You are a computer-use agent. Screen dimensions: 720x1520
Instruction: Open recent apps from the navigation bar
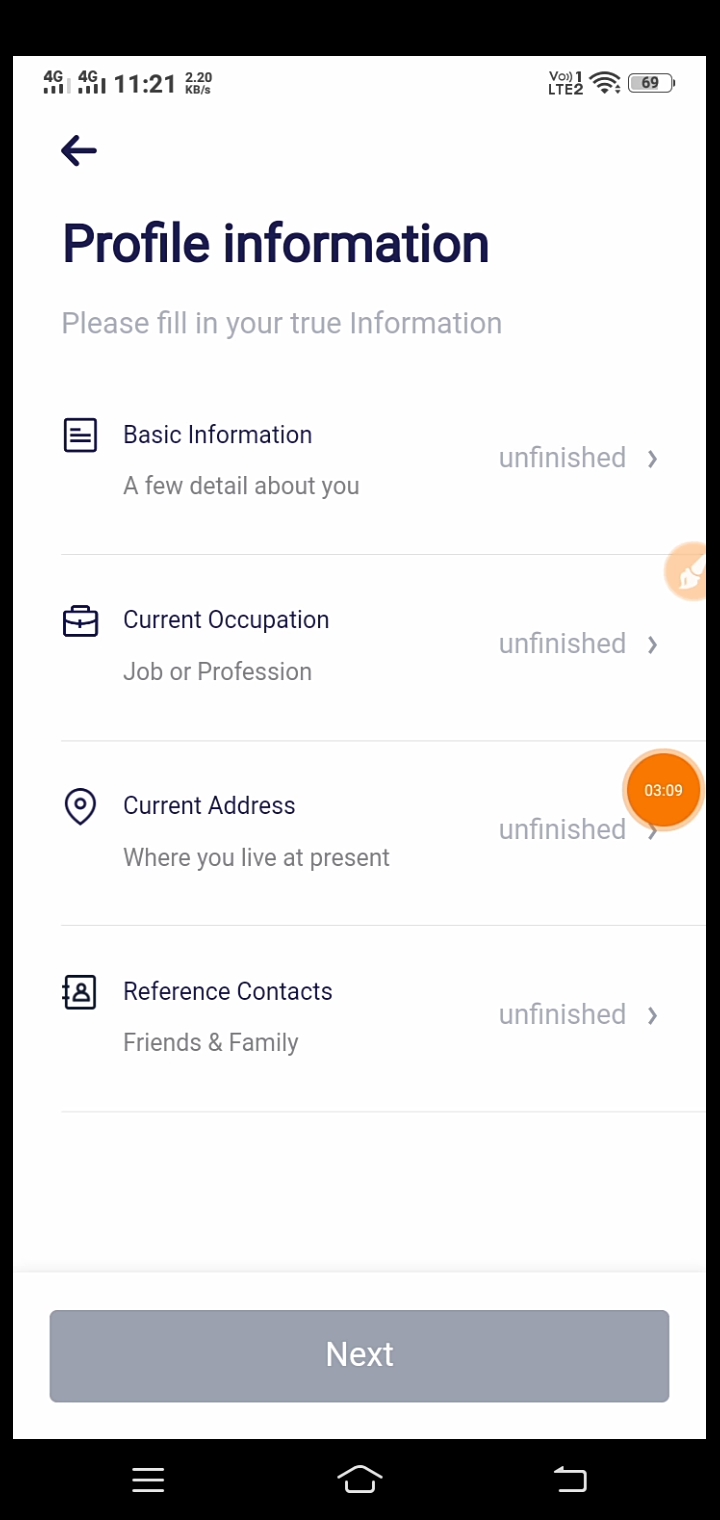click(148, 1480)
